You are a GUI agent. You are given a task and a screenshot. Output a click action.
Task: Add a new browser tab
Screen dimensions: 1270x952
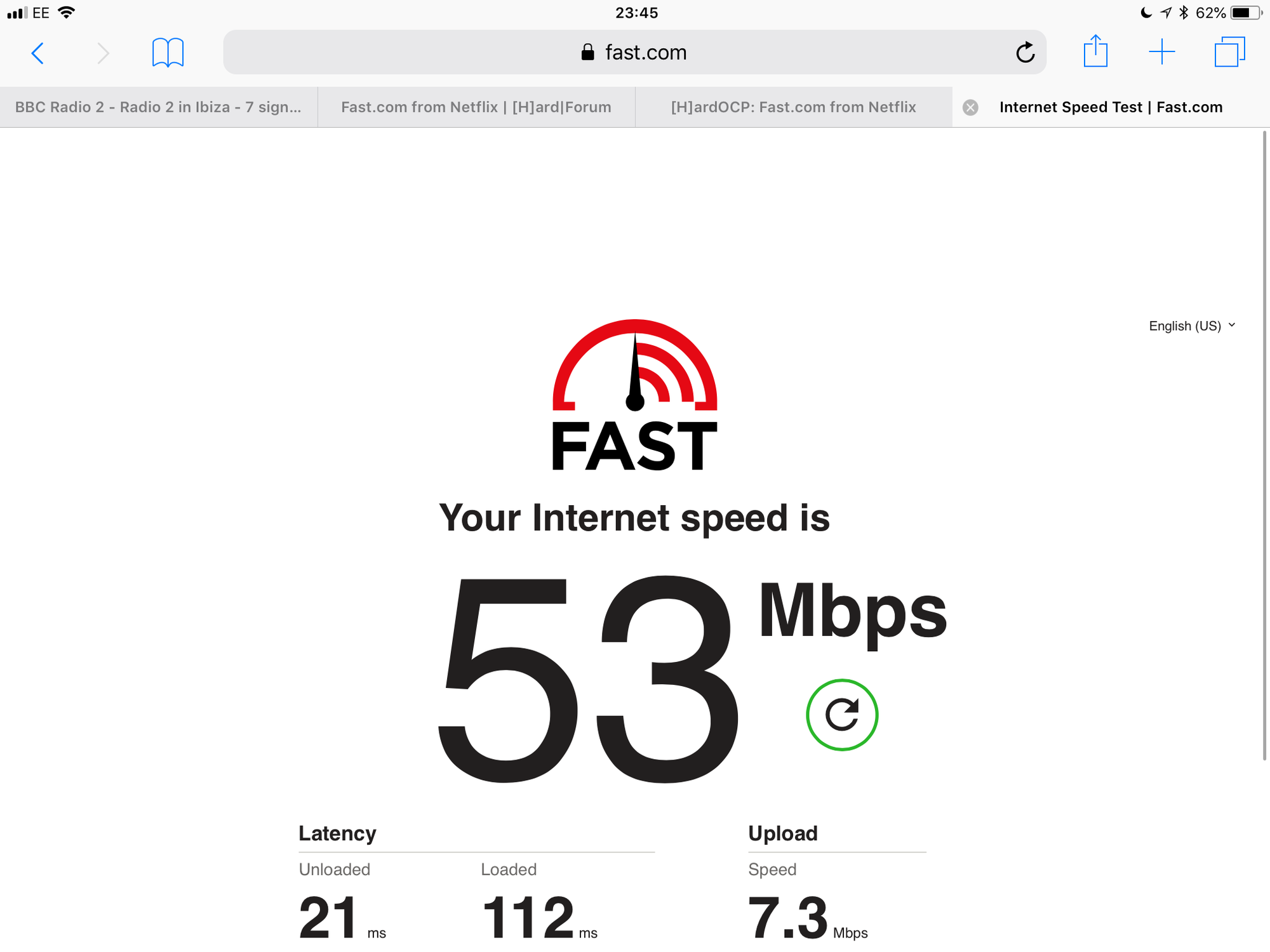point(1162,52)
